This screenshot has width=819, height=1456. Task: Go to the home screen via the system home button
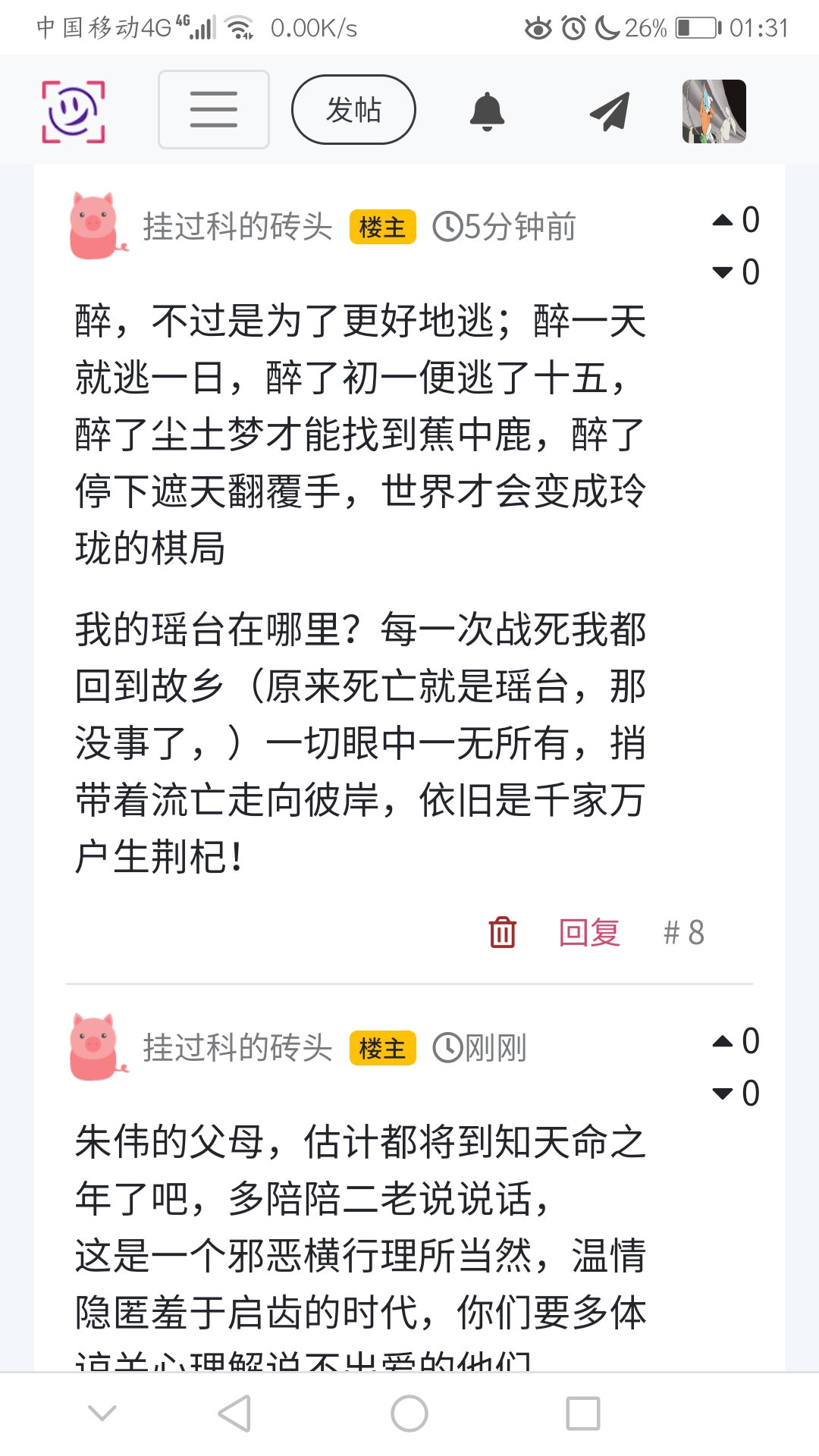(409, 1414)
